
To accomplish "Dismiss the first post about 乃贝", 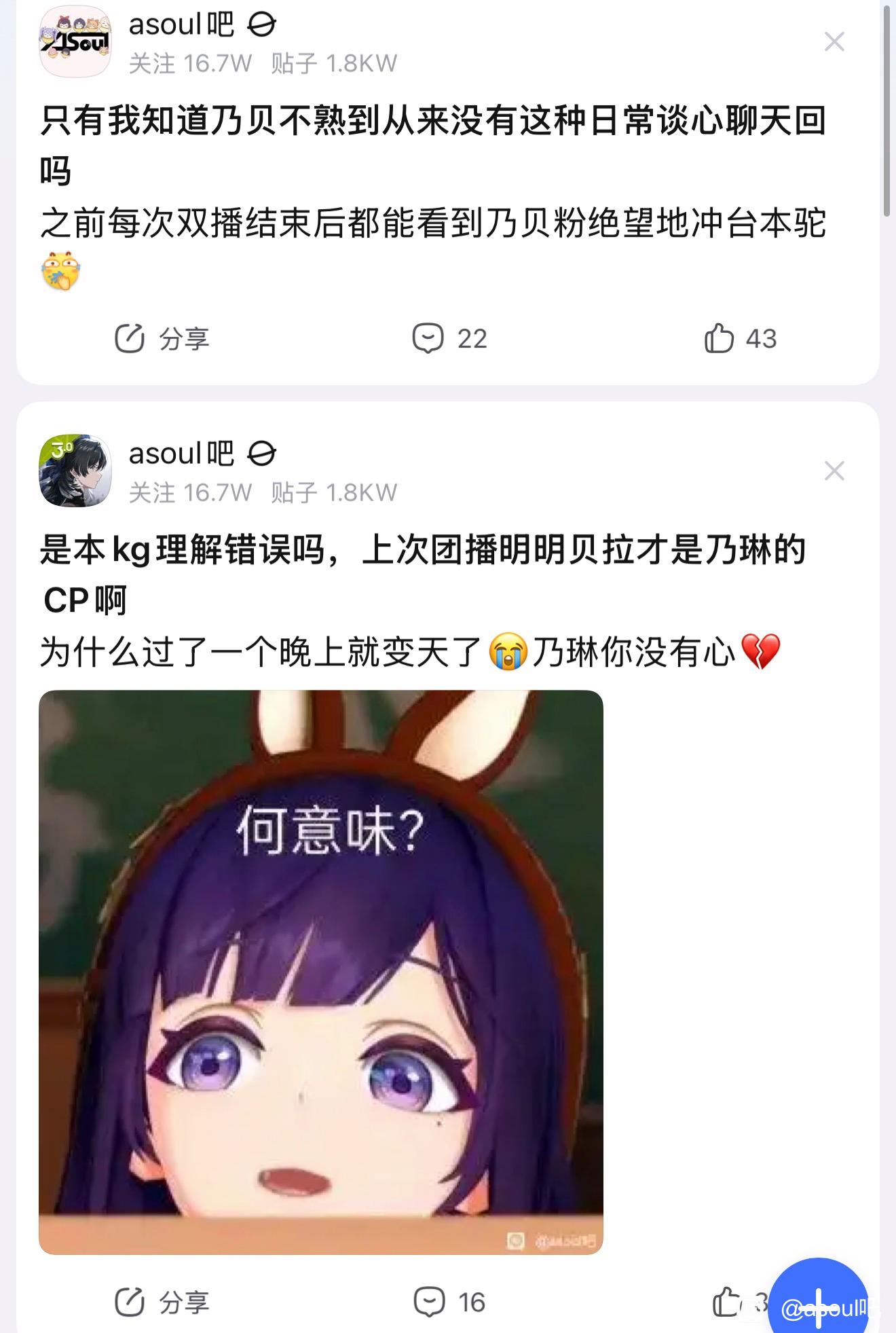I will (834, 42).
